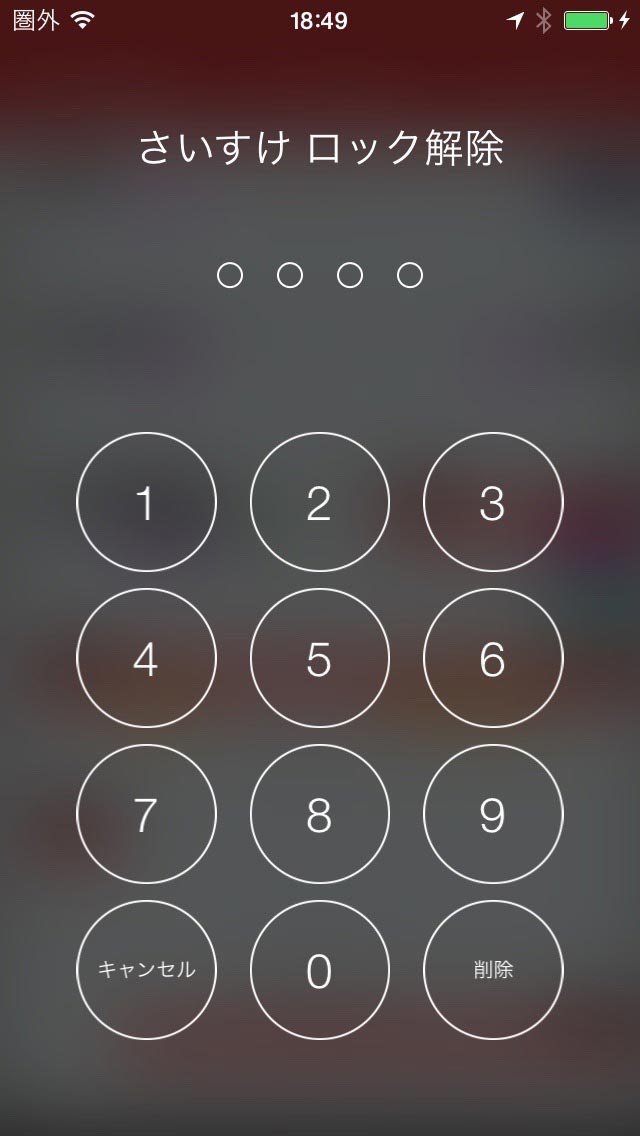640x1136 pixels.
Task: Tap the number 6 key
Action: [x=493, y=659]
